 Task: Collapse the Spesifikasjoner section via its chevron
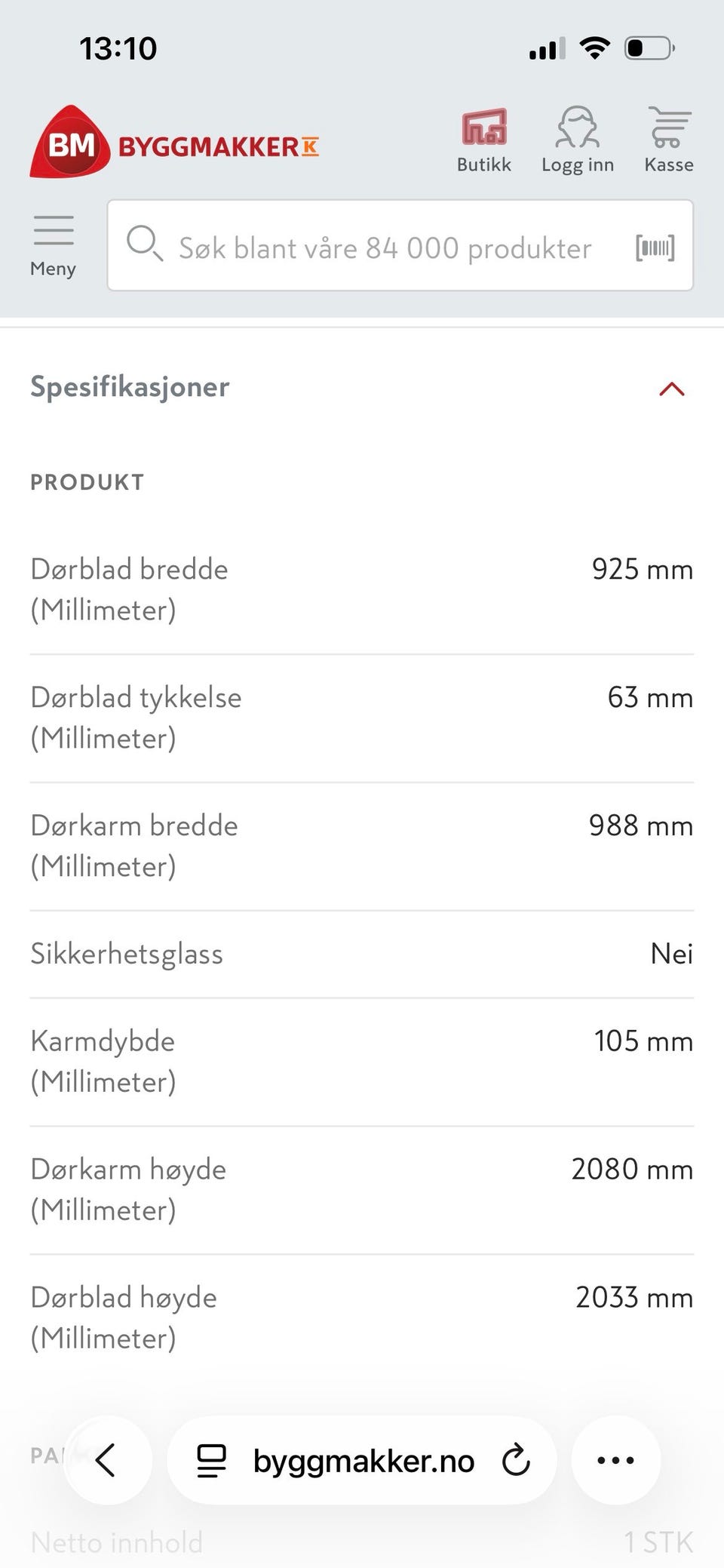670,389
